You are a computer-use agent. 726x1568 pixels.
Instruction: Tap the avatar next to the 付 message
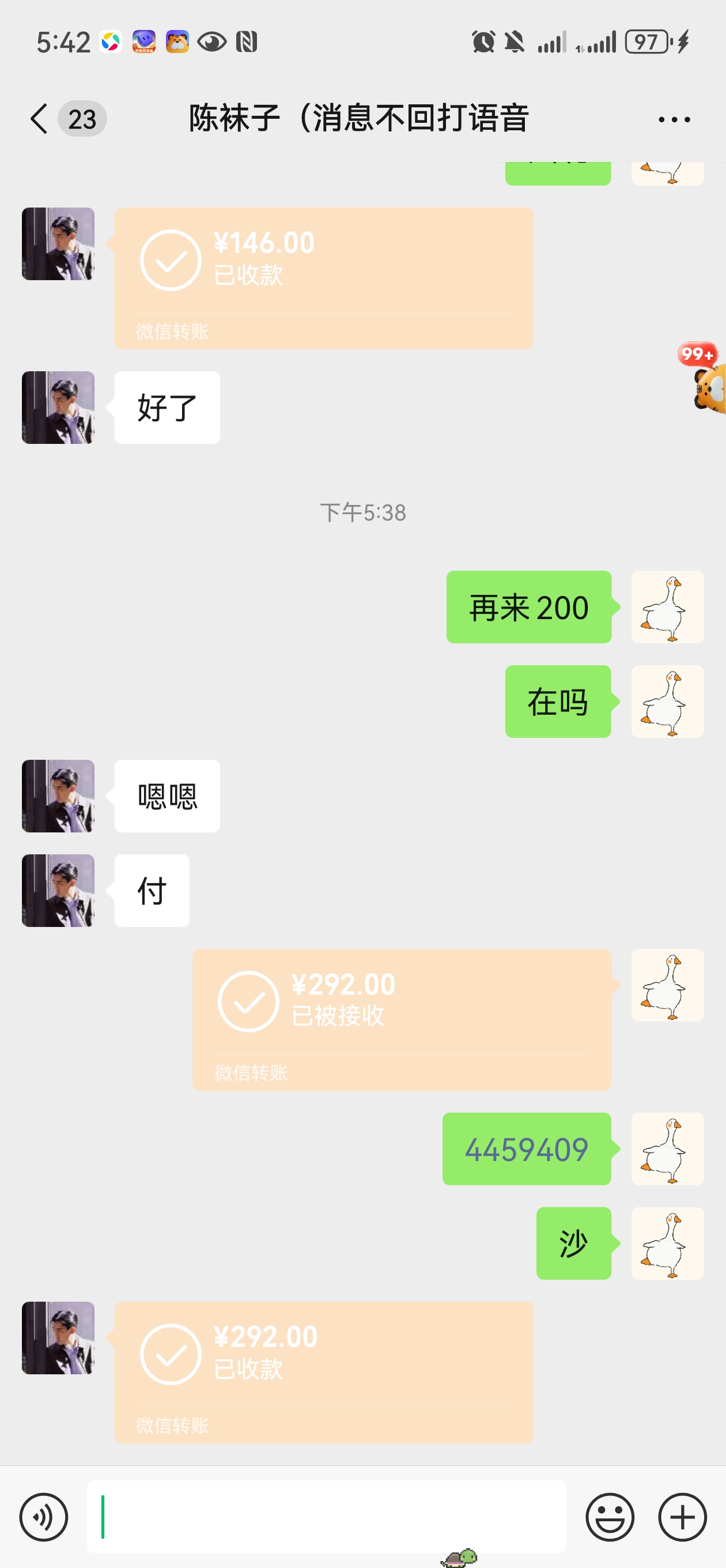(x=57, y=890)
